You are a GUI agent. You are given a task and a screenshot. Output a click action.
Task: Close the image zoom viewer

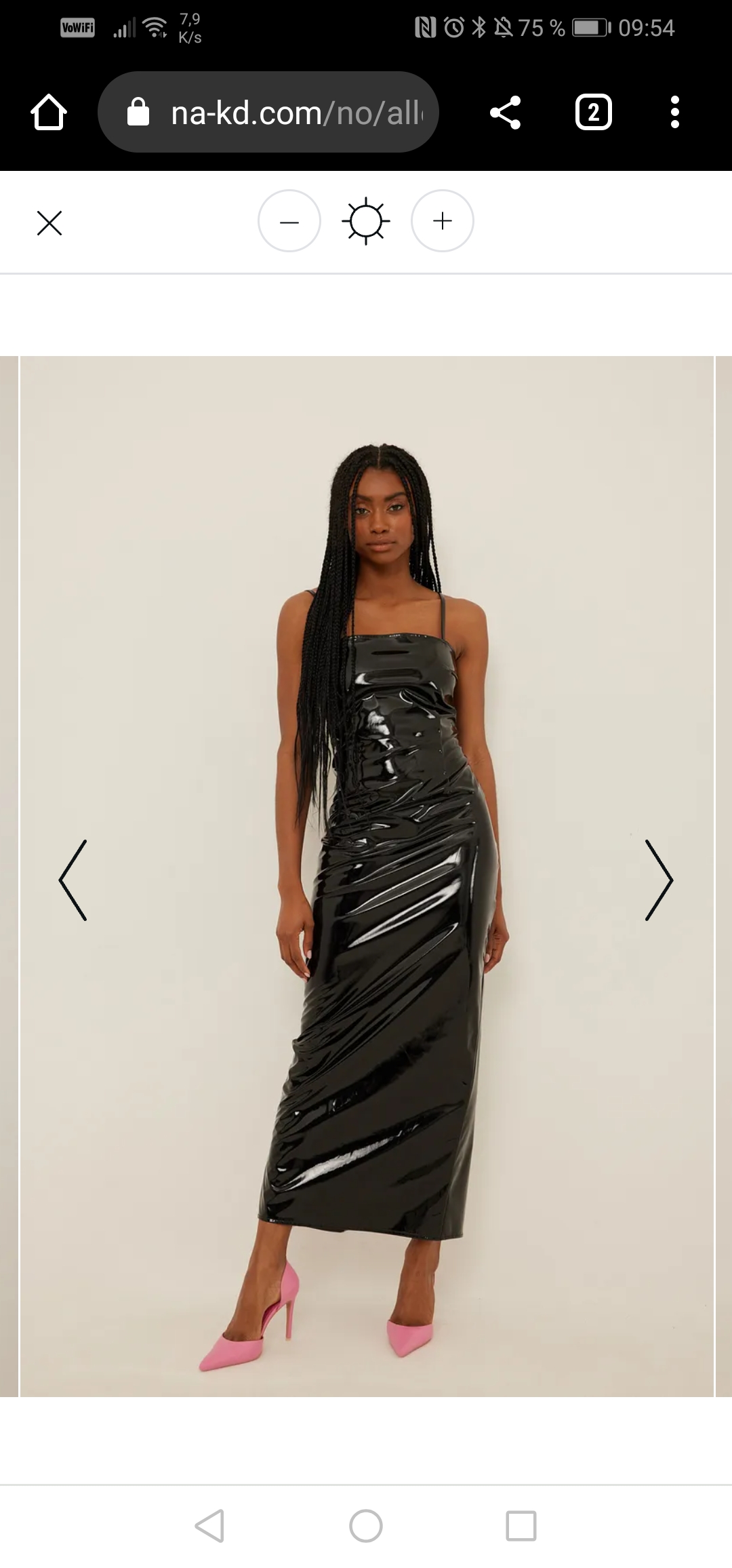[49, 222]
